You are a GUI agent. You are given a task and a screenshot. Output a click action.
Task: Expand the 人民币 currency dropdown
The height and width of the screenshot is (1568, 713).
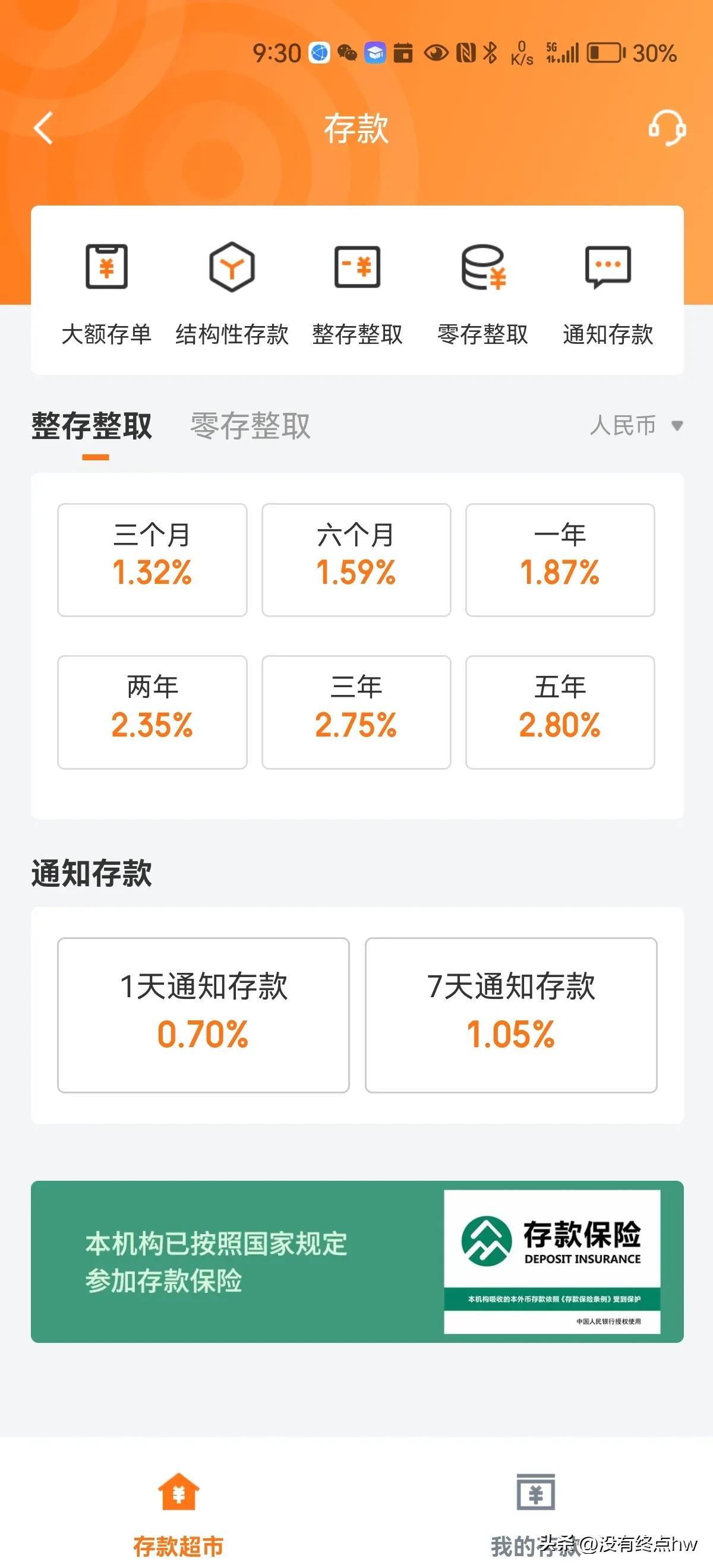[x=636, y=425]
